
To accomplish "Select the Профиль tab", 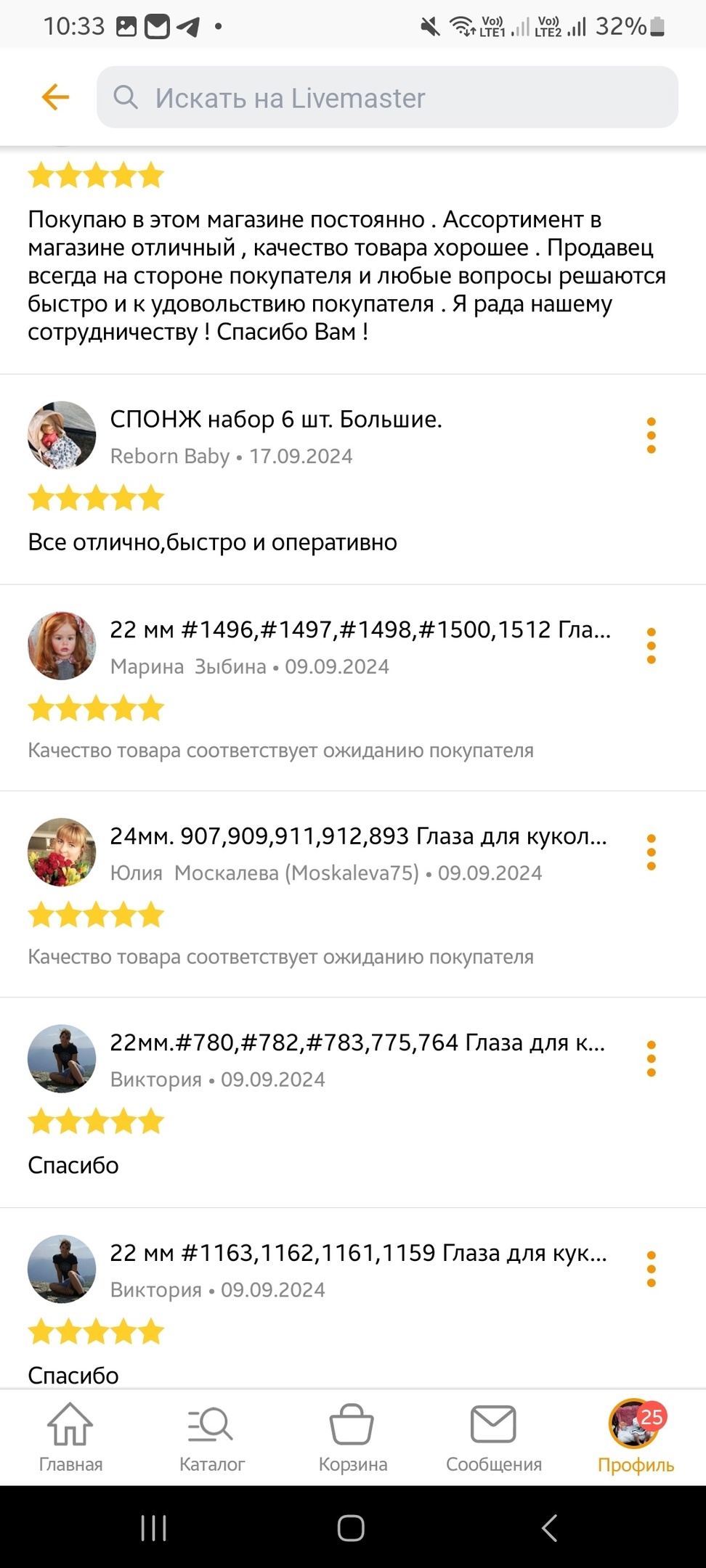I will click(636, 1437).
